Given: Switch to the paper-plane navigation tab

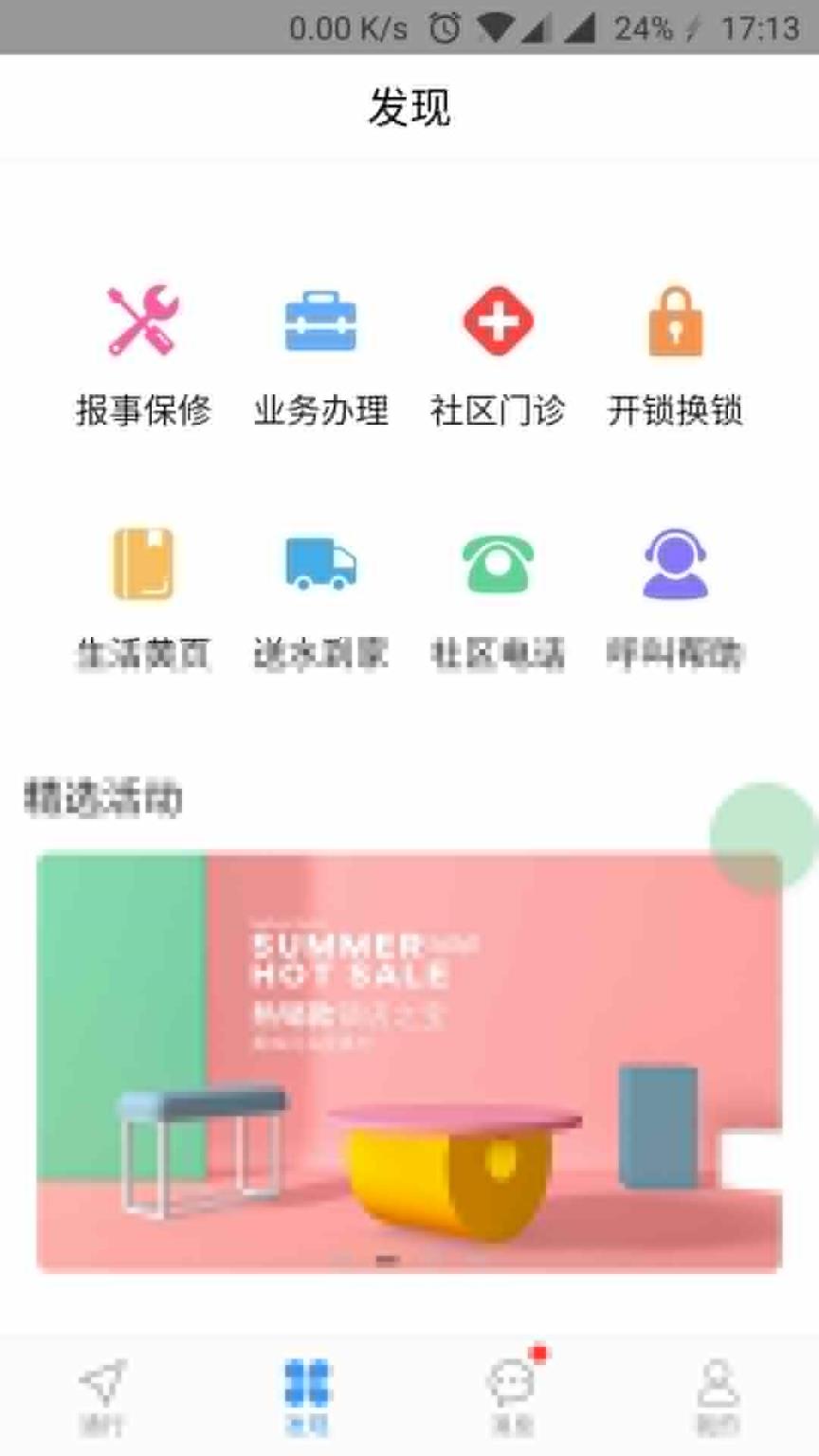Looking at the screenshot, I should tap(102, 1395).
